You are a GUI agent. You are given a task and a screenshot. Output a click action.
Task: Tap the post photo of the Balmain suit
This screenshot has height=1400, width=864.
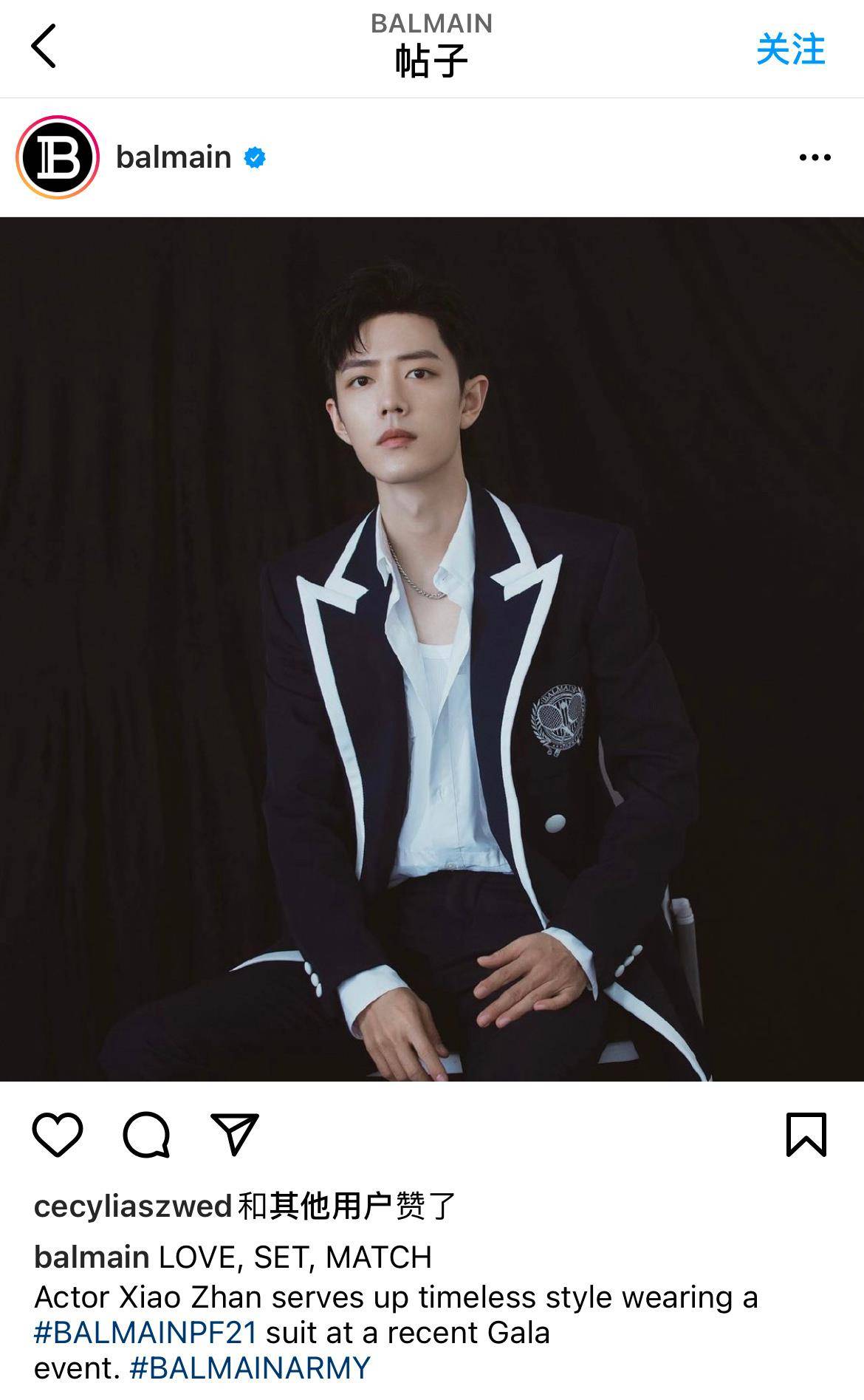click(x=432, y=649)
